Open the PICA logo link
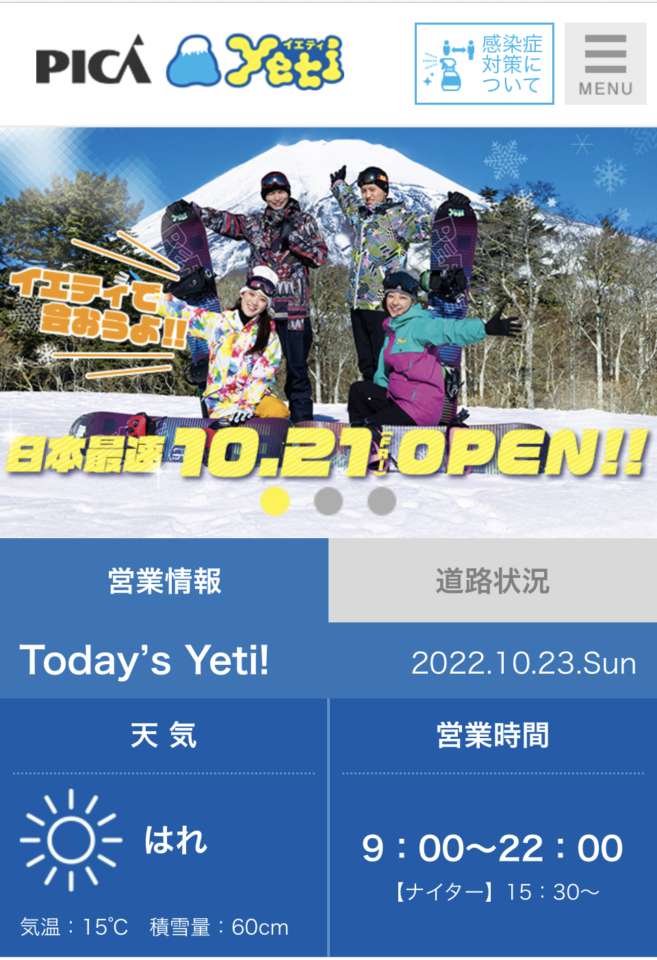This screenshot has height=960, width=657. [93, 62]
